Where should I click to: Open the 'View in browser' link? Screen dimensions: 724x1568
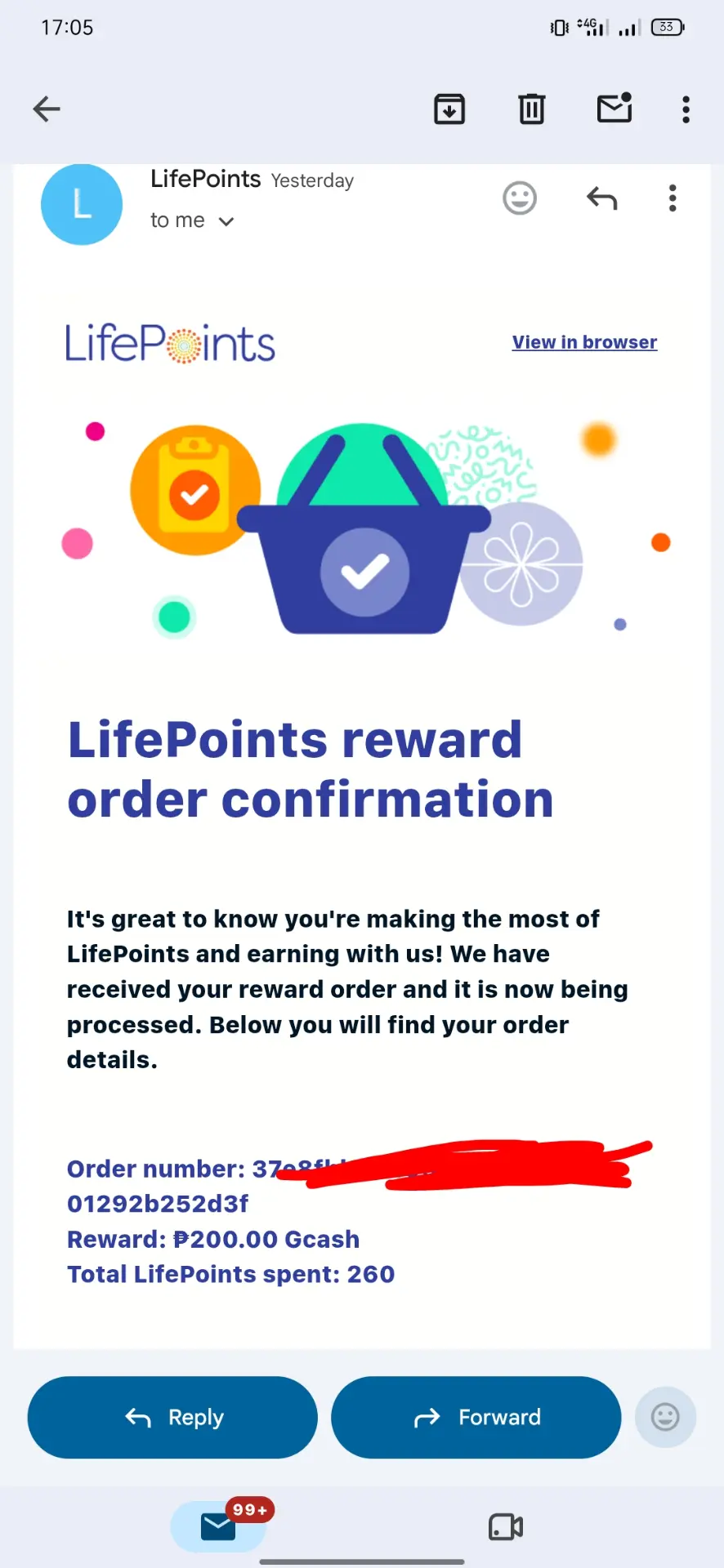point(585,342)
